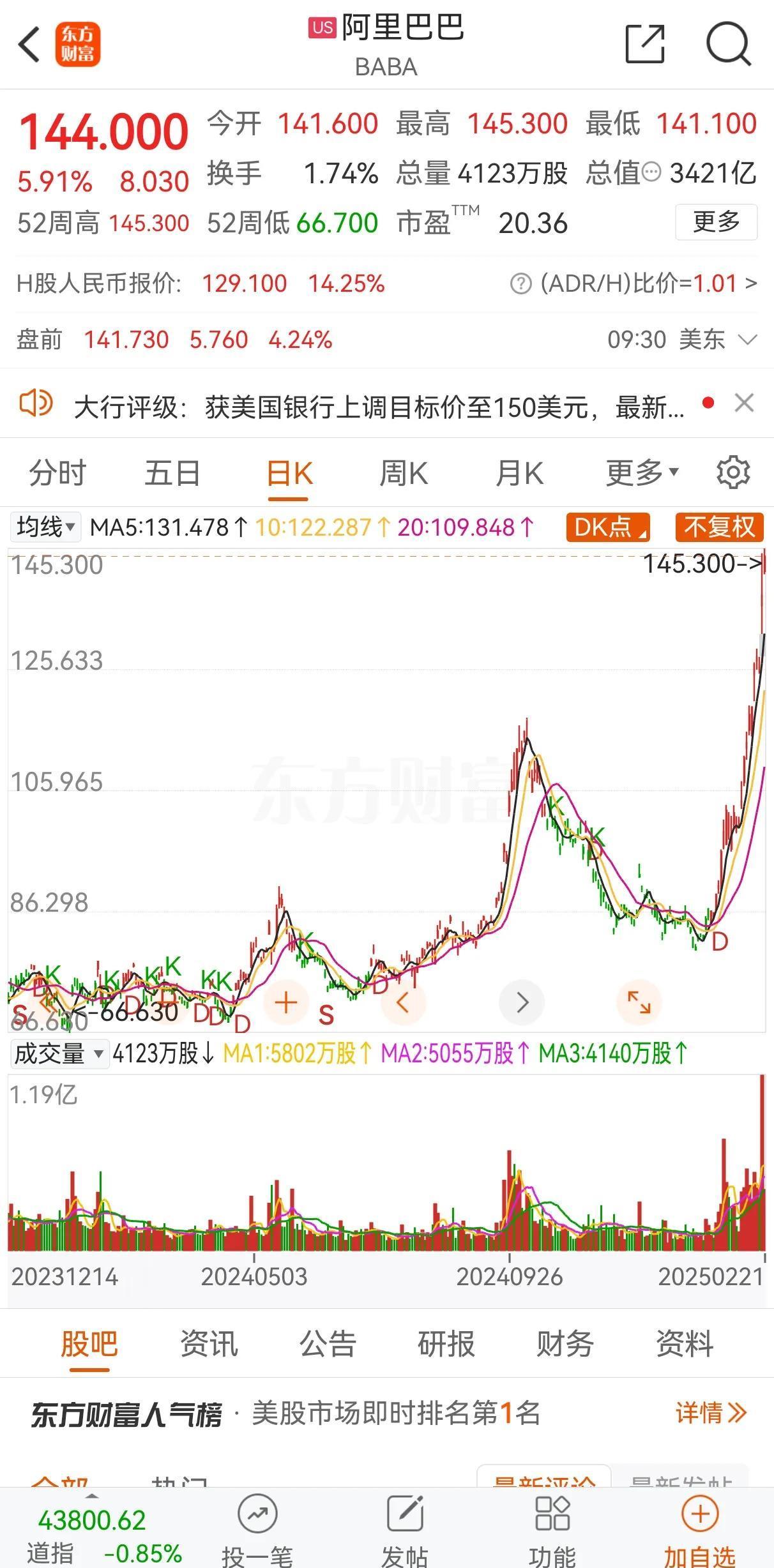Image resolution: width=774 pixels, height=1568 pixels.
Task: Dismiss the news banner with the X
Action: click(x=743, y=403)
